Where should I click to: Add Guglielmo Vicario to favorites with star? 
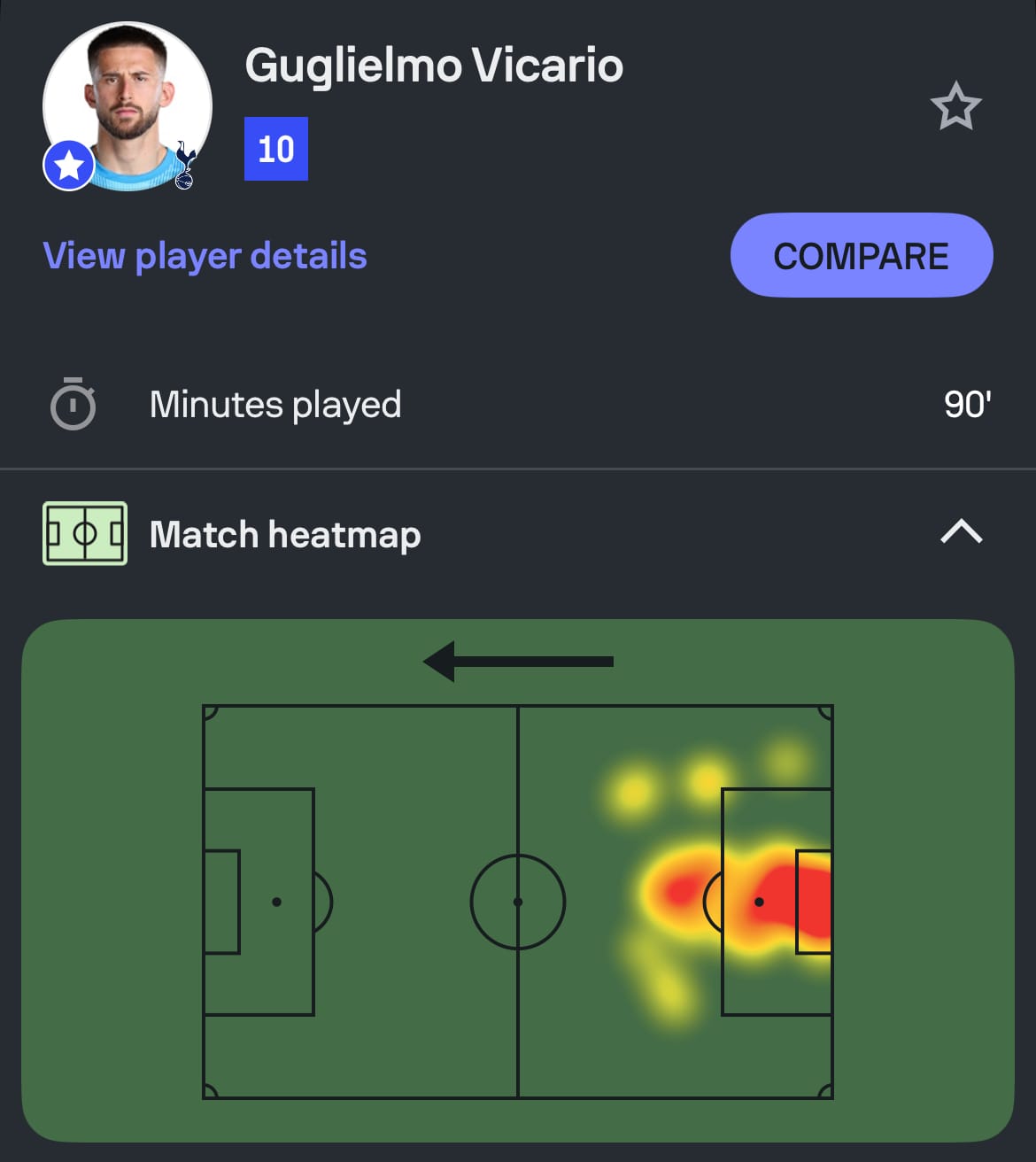pos(955,107)
